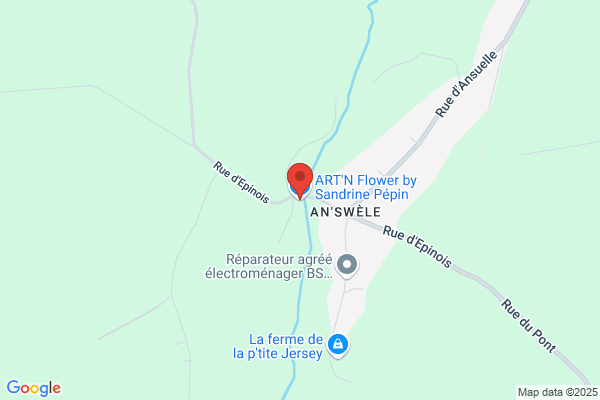
Task: Open the Réparateur agréé électroménager place marker
Action: [347, 266]
